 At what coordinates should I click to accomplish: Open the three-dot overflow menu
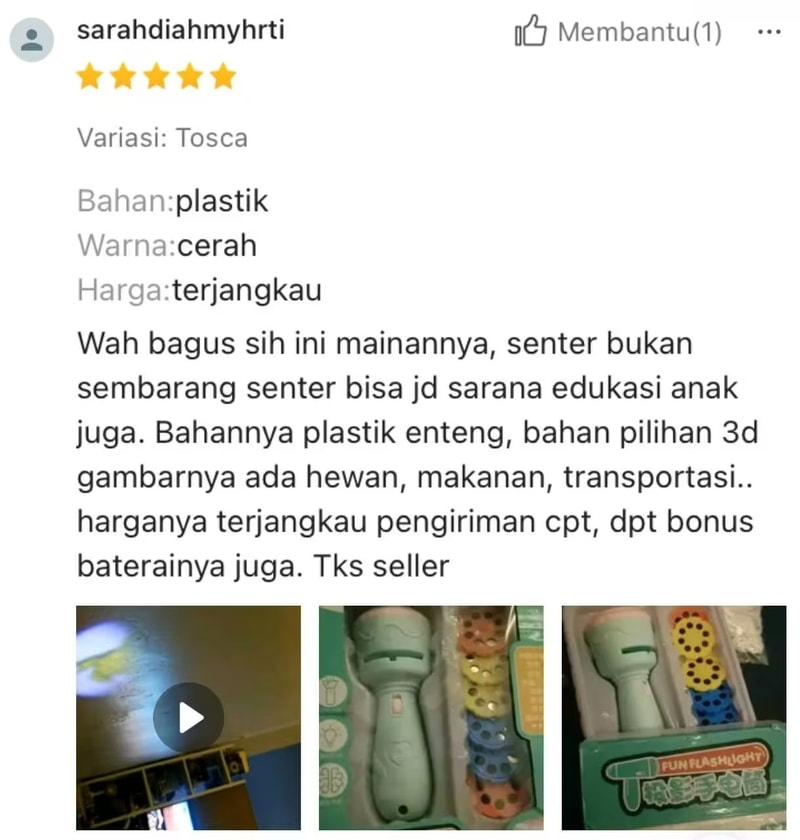[769, 32]
